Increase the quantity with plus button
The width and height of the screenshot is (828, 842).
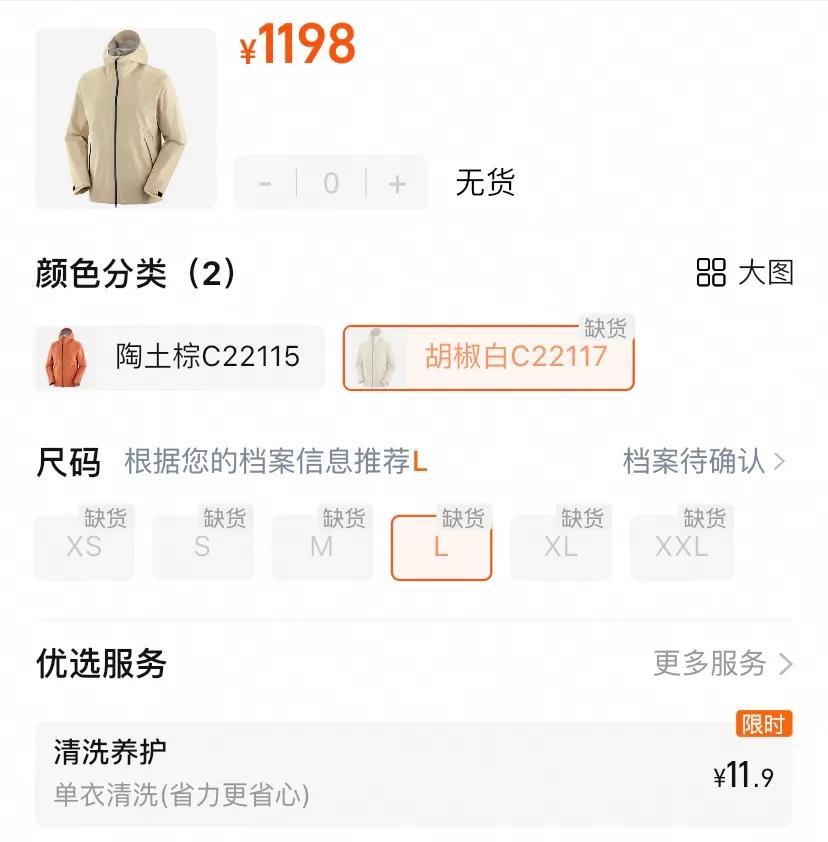coord(397,184)
